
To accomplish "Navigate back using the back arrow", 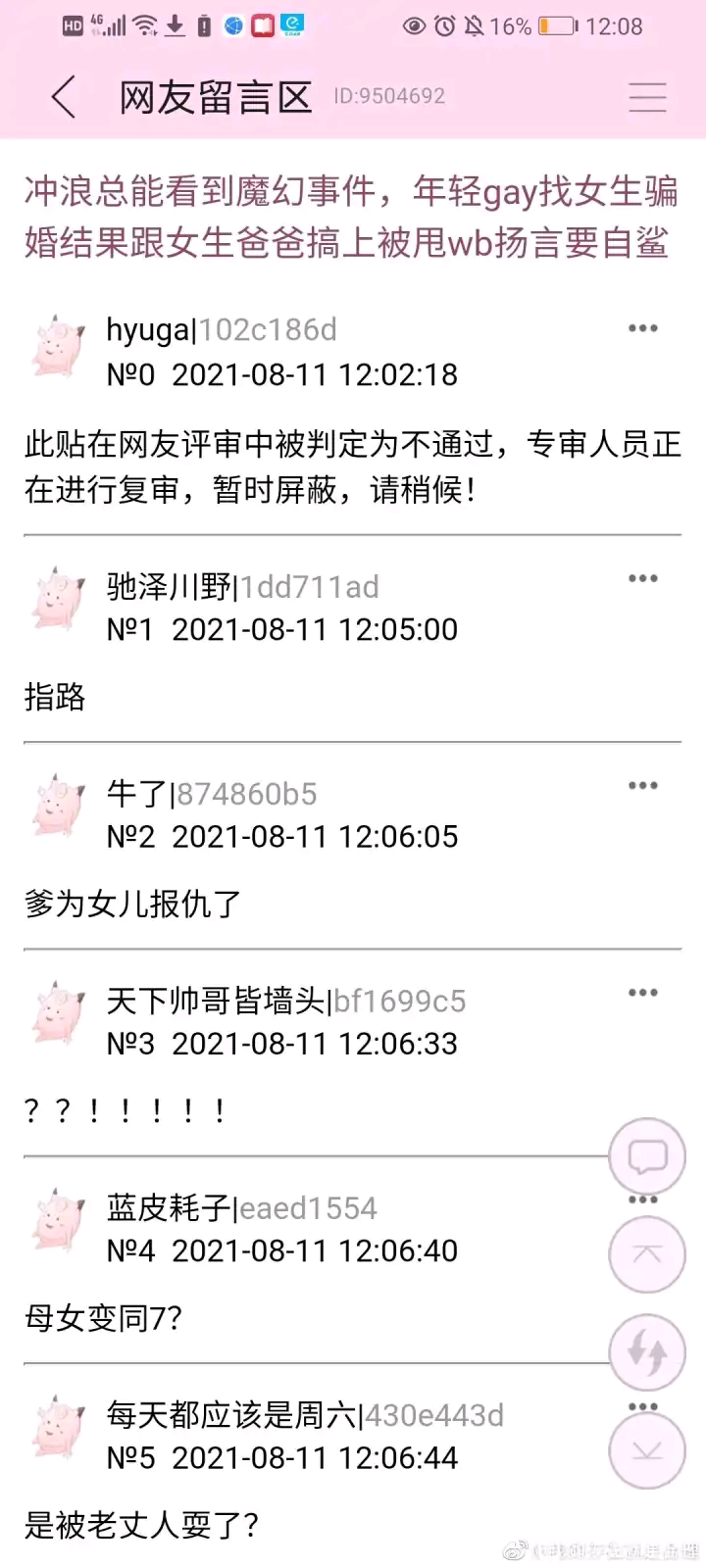I will tap(62, 97).
